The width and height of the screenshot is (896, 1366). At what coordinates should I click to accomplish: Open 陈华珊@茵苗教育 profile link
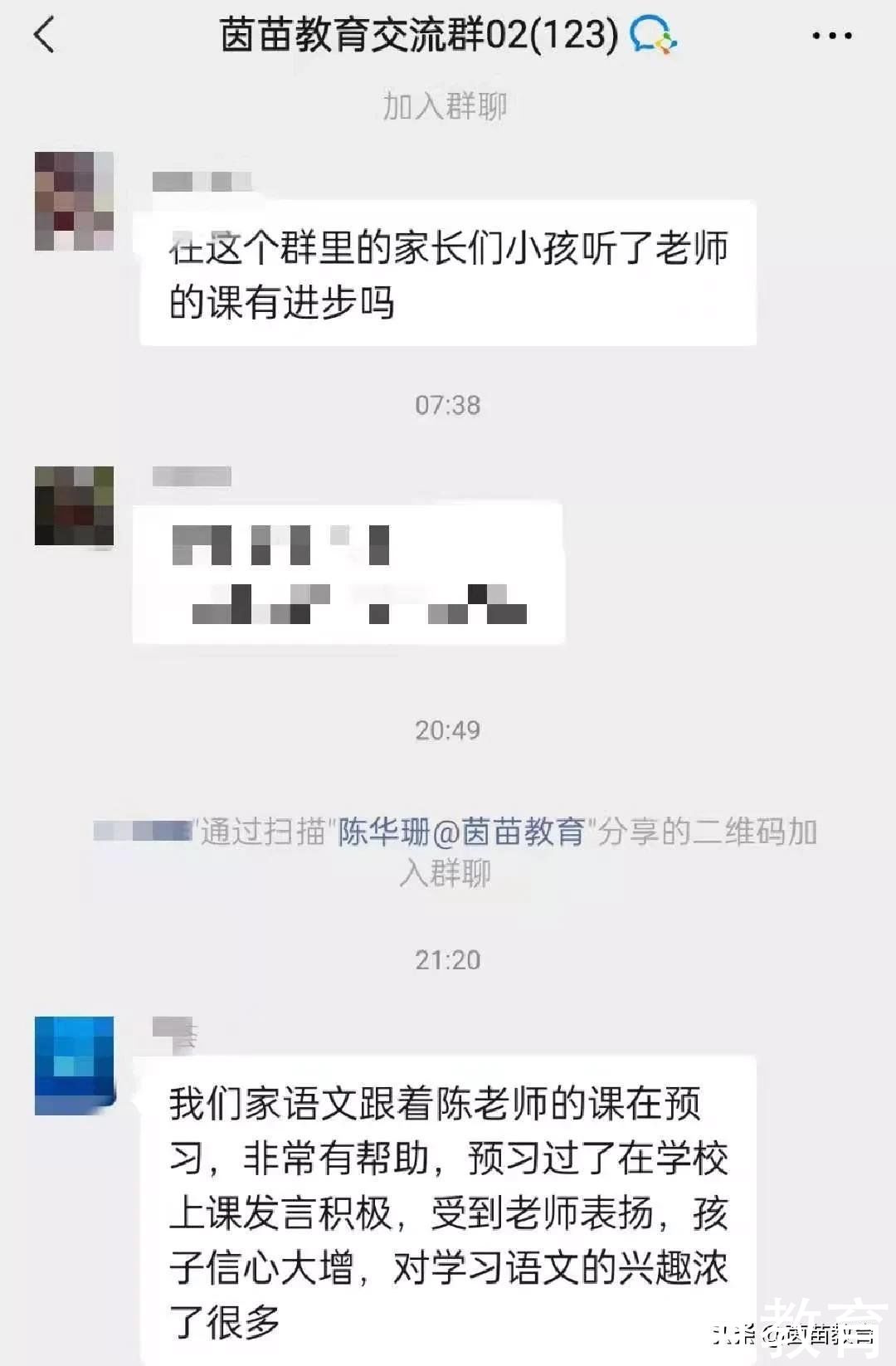coord(461,832)
